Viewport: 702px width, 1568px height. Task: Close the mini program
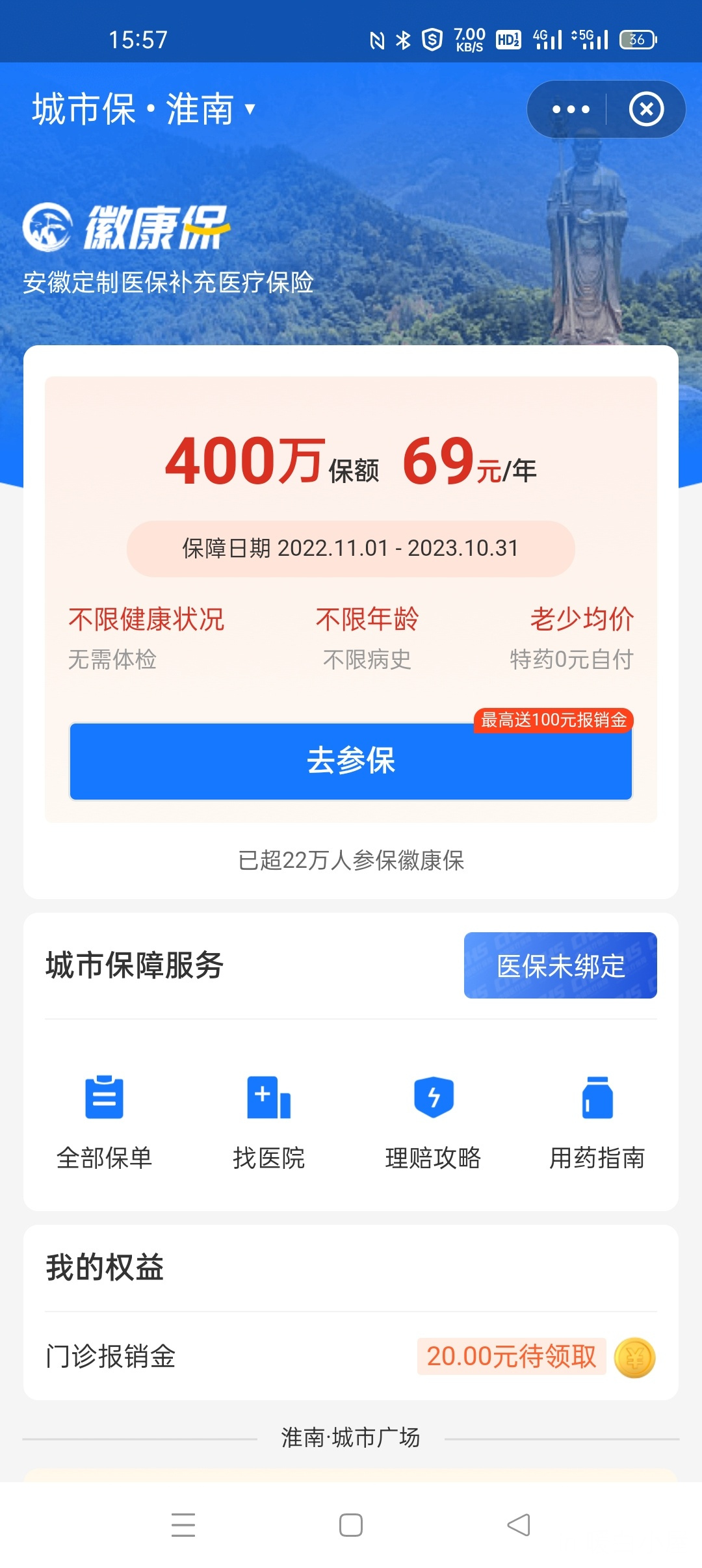coord(646,109)
